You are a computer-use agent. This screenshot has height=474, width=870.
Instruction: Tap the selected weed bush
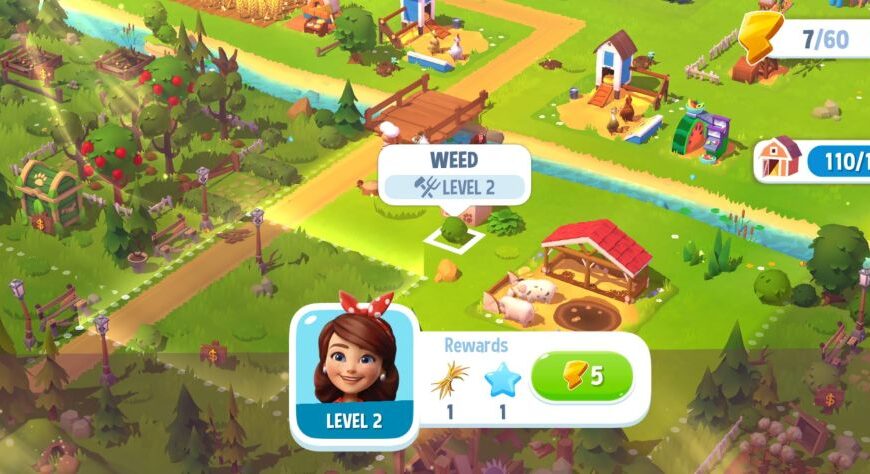click(455, 231)
